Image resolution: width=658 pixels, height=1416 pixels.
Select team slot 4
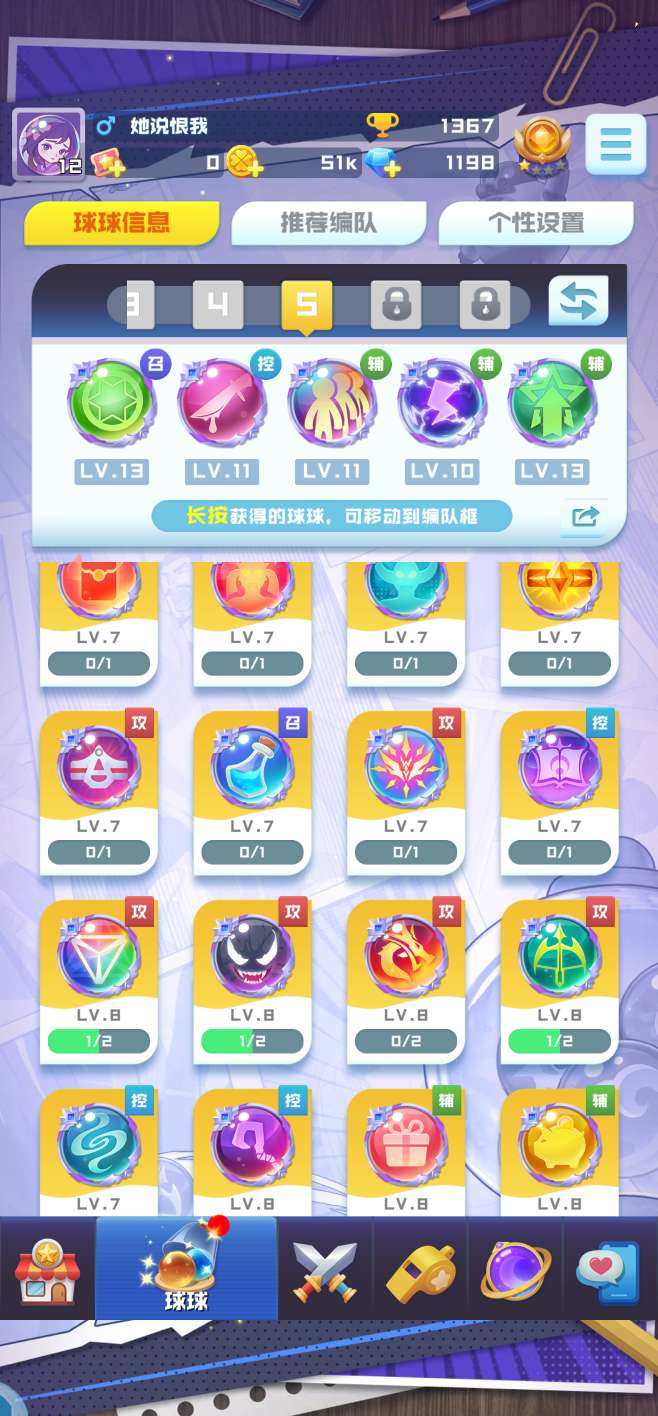coord(218,305)
